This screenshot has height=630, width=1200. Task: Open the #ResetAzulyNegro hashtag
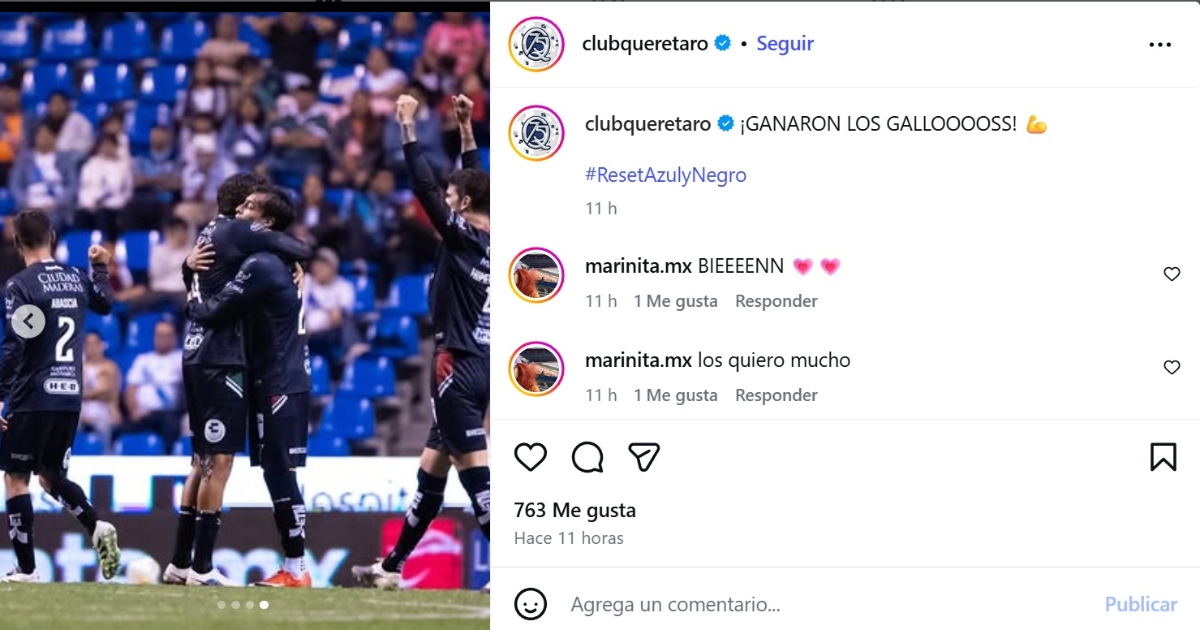click(665, 175)
